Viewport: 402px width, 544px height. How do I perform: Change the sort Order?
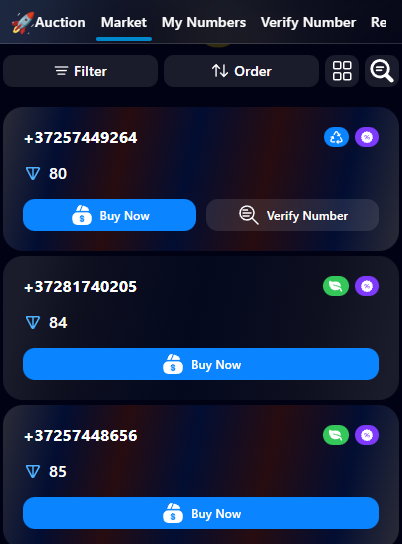click(241, 71)
